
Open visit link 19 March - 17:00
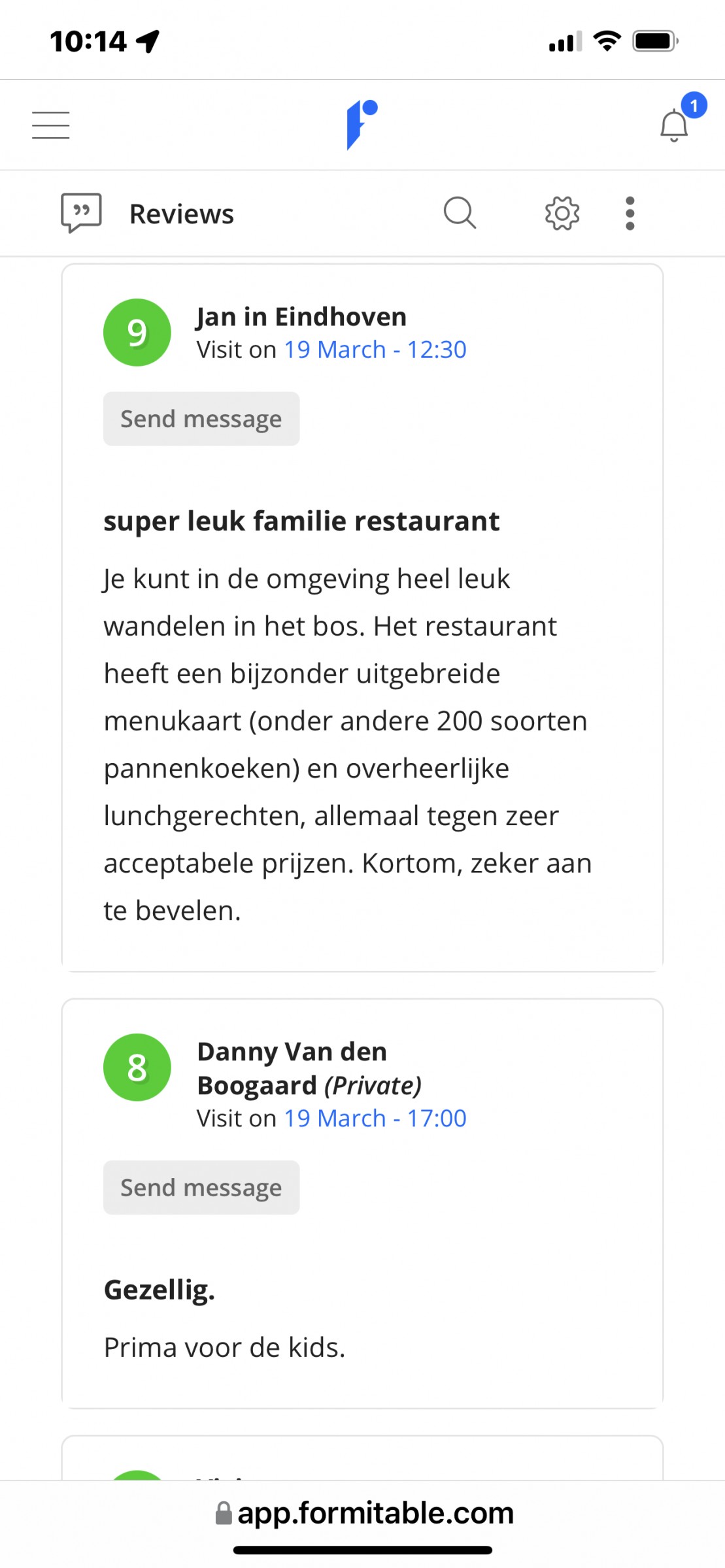click(375, 1119)
